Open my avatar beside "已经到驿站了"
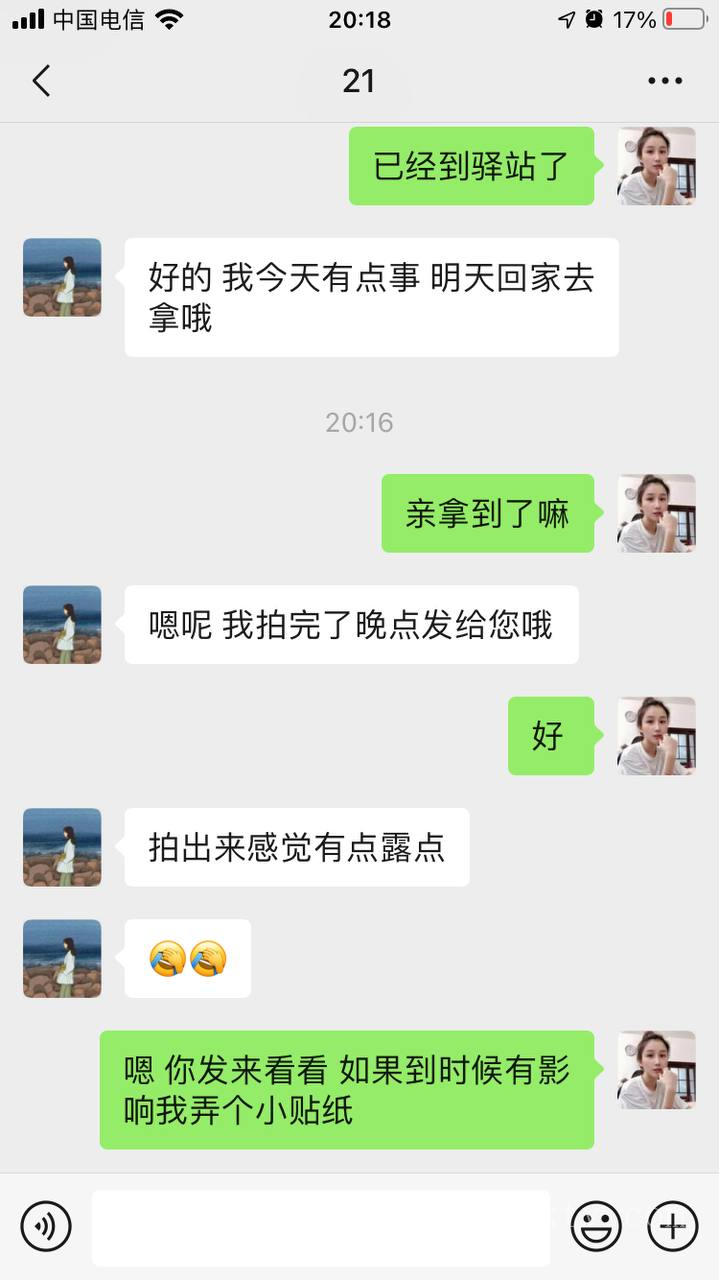Screen dimensions: 719x1280 pos(656,166)
